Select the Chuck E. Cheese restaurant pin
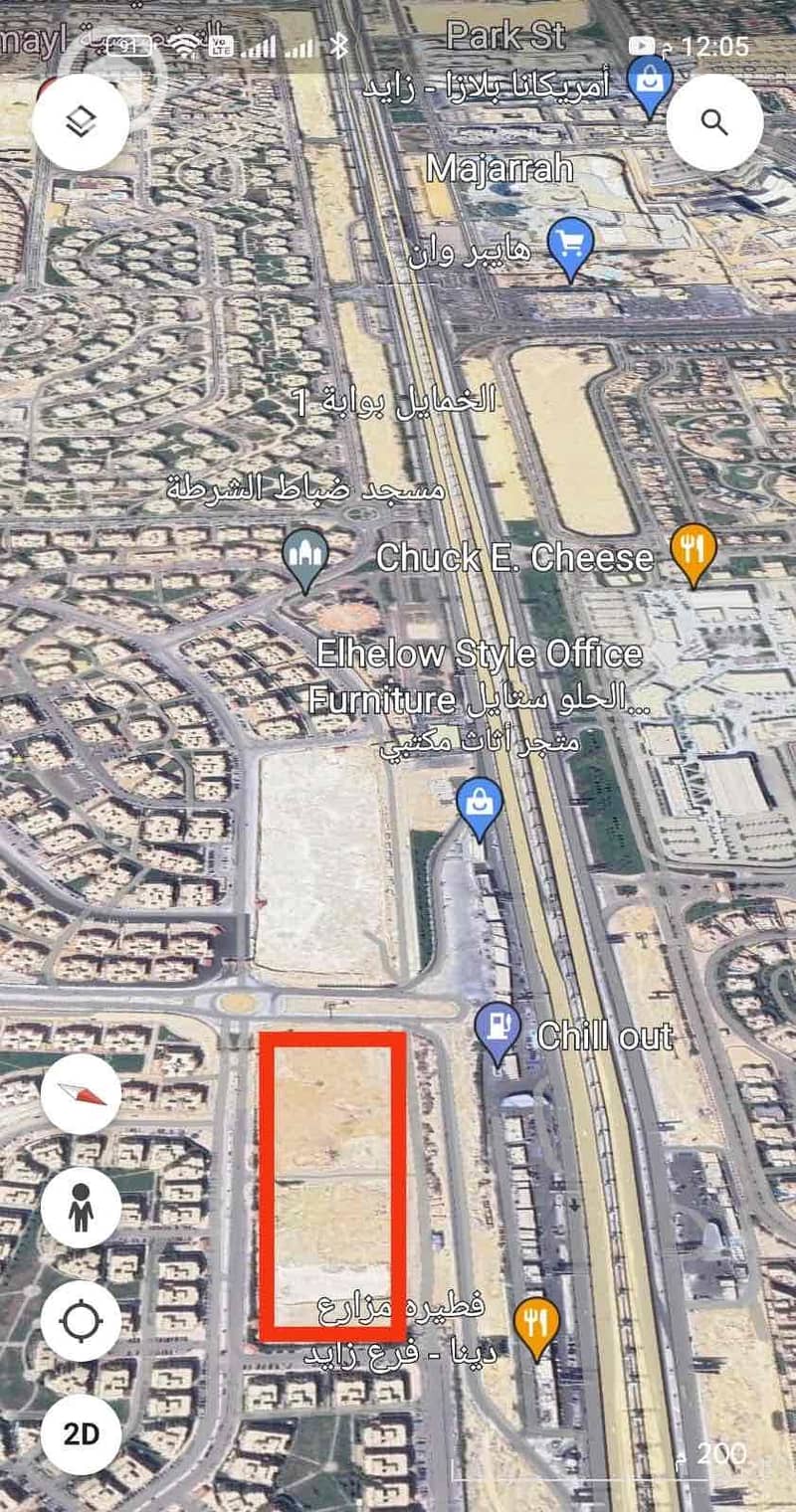796x1512 pixels. [693, 550]
